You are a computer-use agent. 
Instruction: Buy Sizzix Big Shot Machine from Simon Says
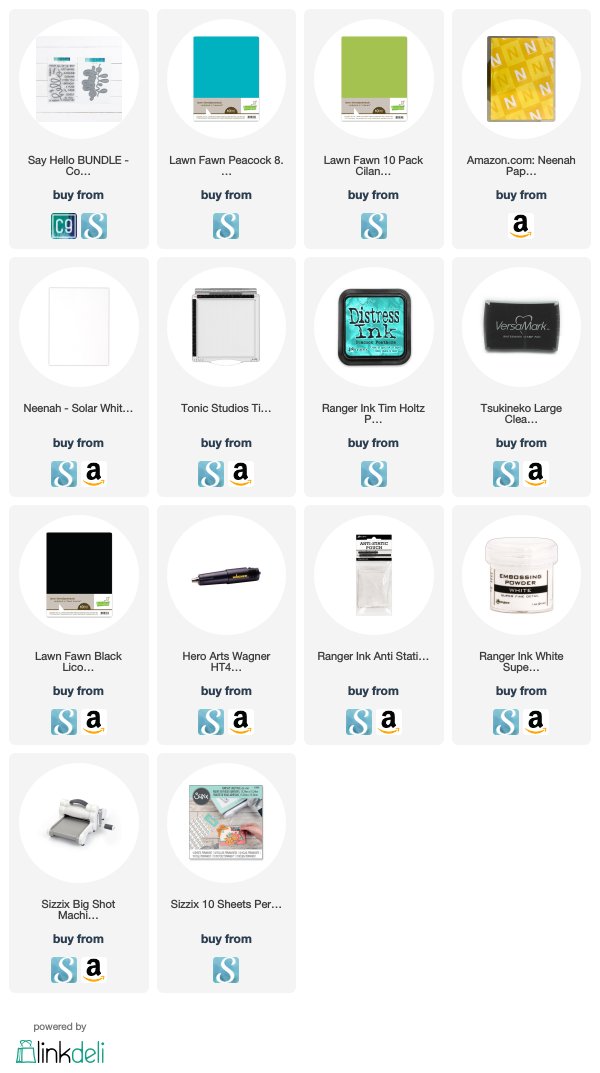tap(64, 970)
